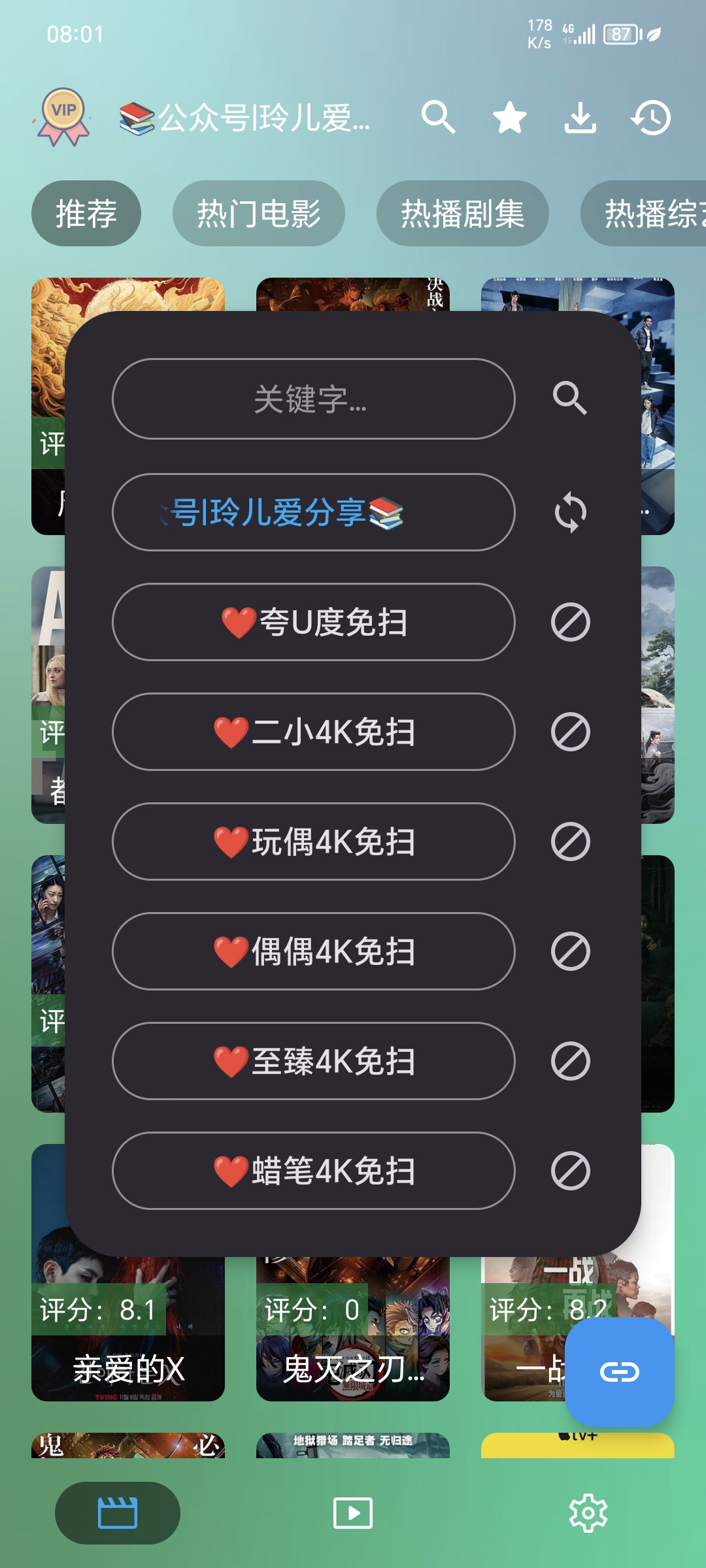Open the 热播剧集 category

click(461, 214)
